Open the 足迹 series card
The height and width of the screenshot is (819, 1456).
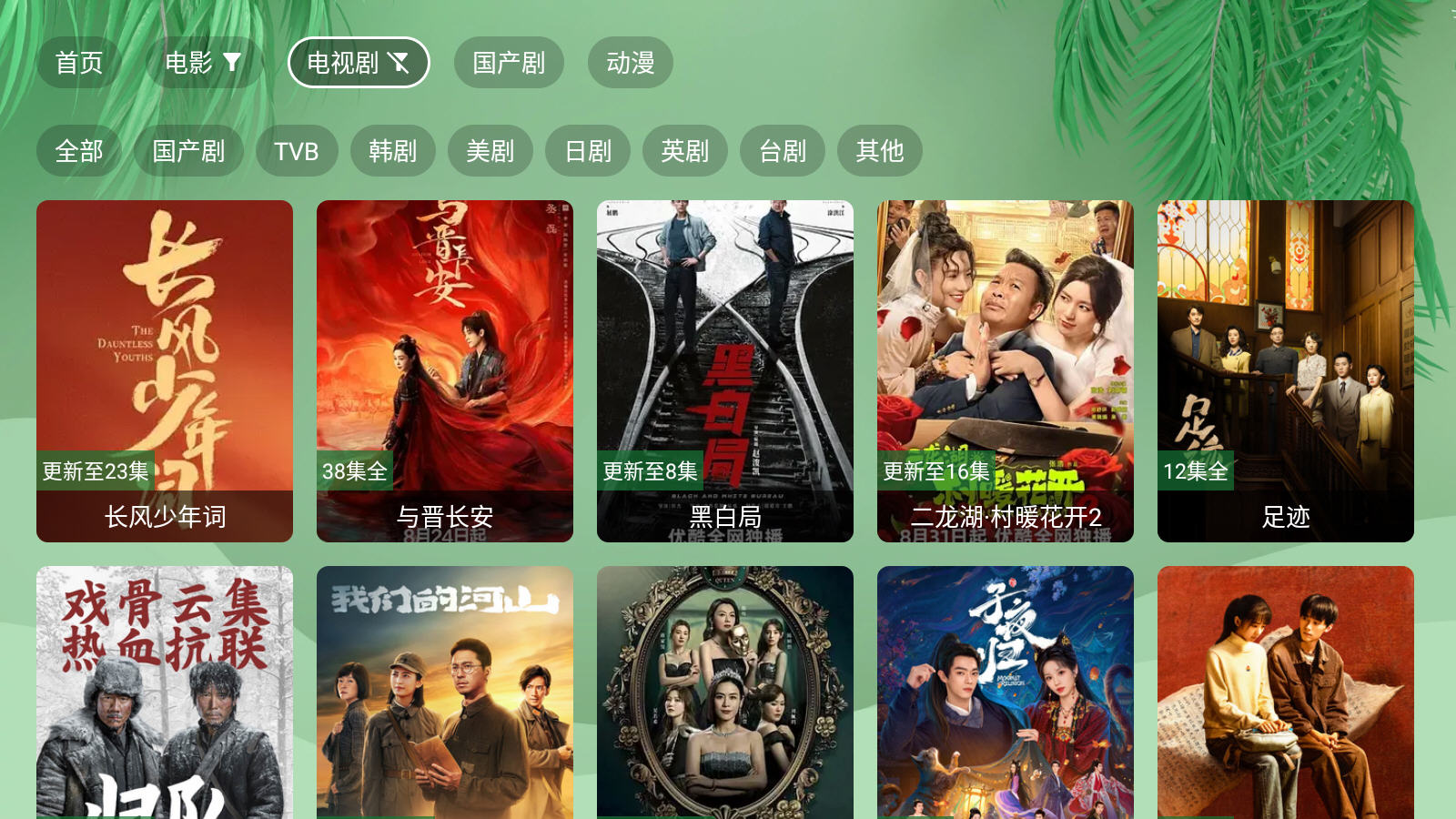(x=1286, y=370)
